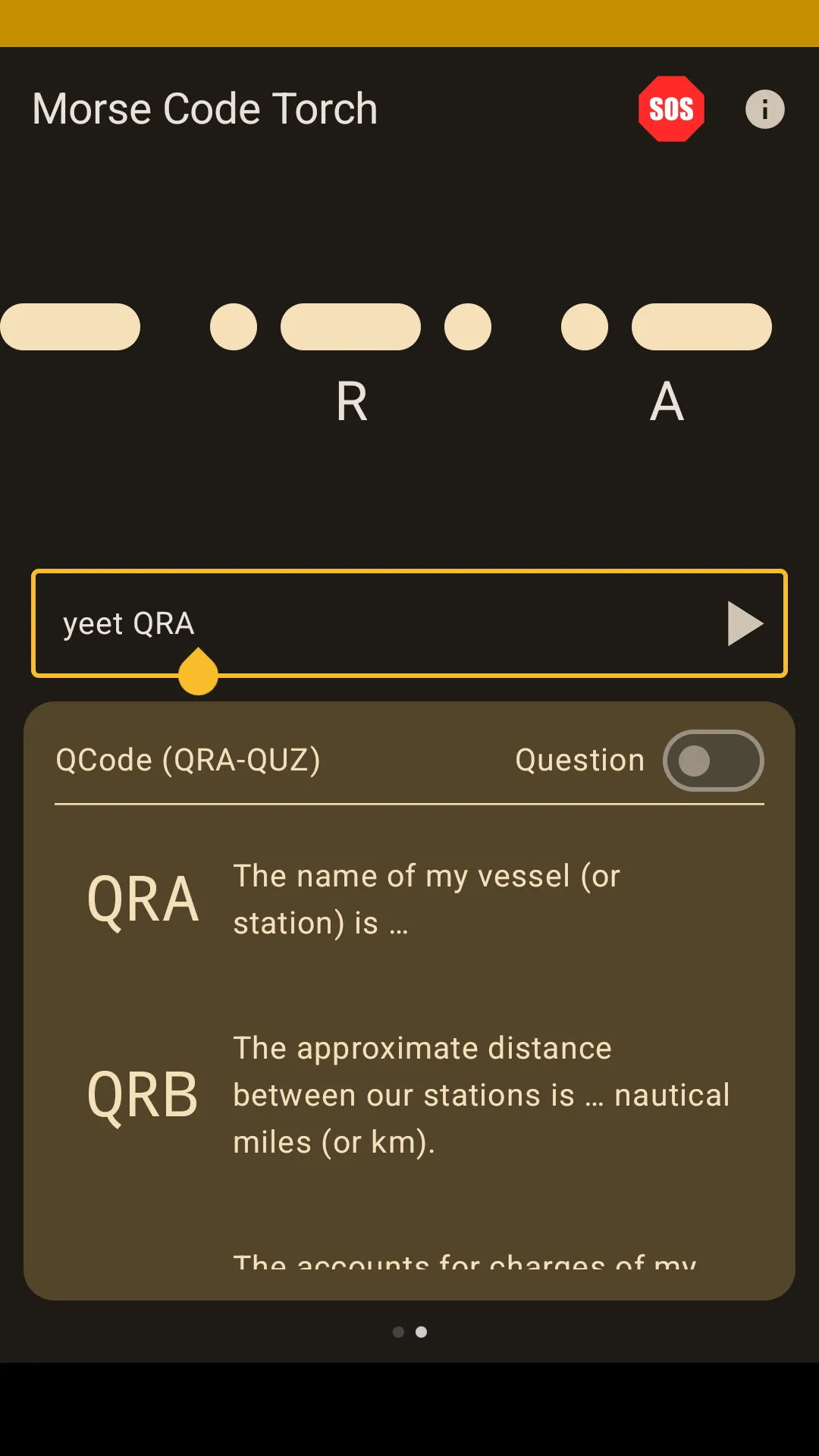
Task: Play the Morse code for yeet QRA
Action: [745, 623]
